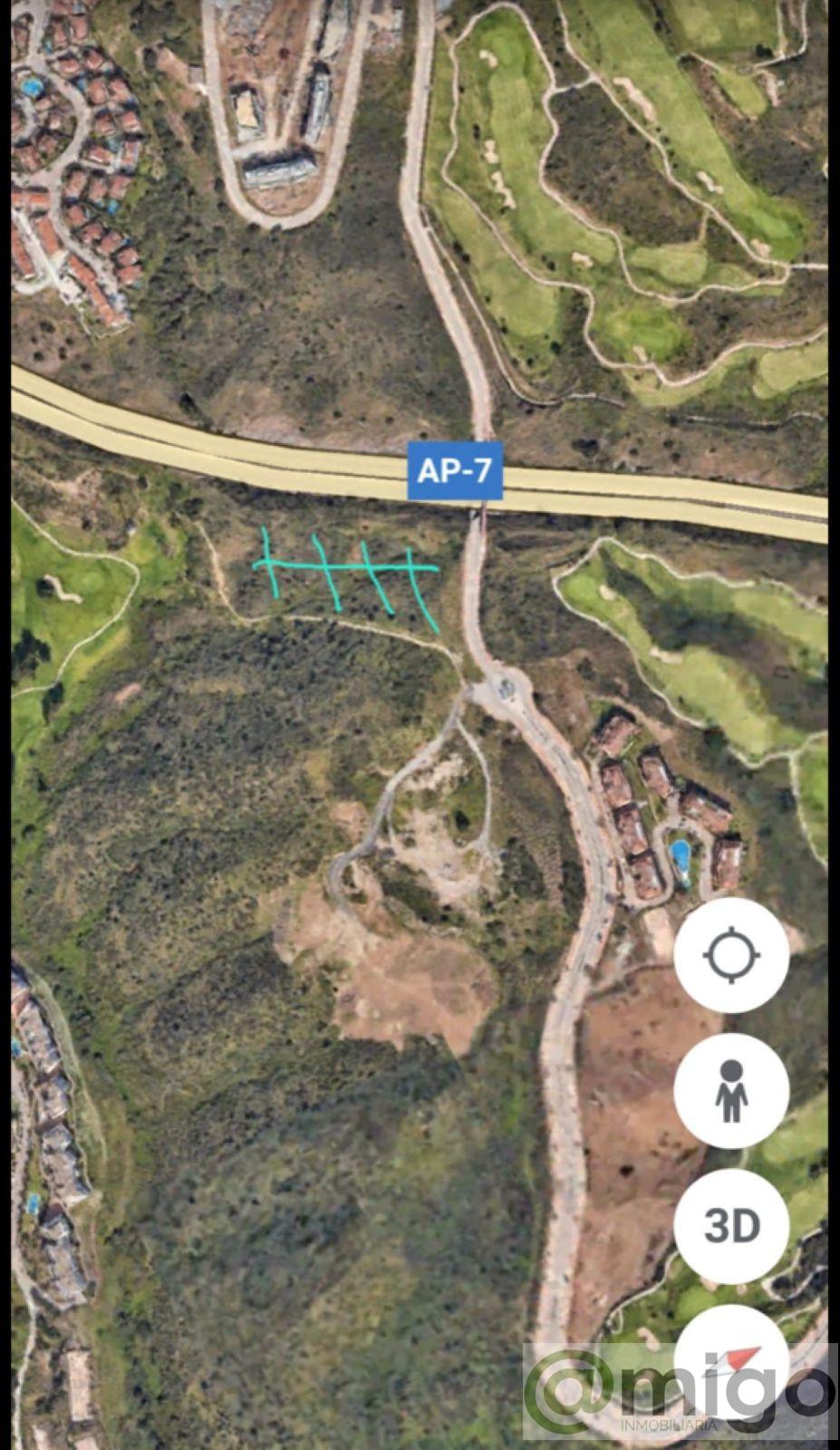The image size is (840, 1450).
Task: Toggle location tracking with the crosshair button
Action: (731, 953)
